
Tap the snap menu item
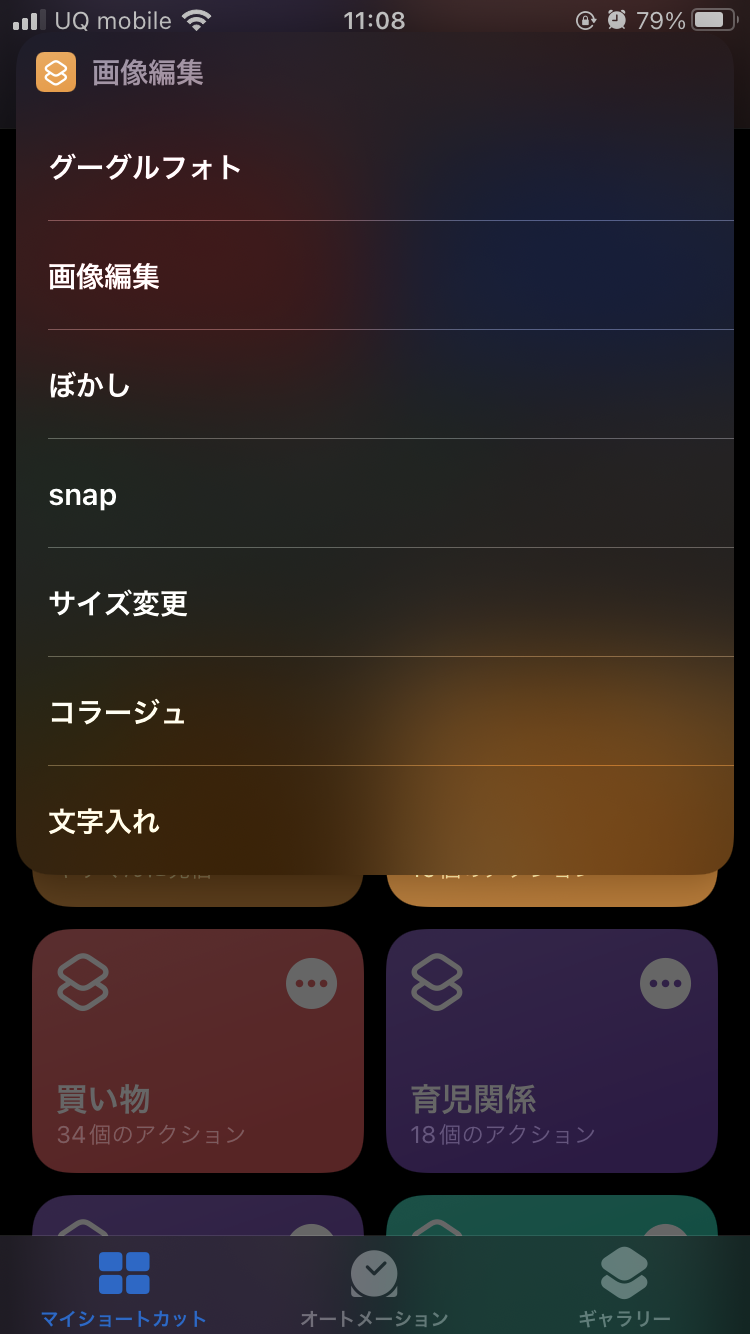(375, 494)
